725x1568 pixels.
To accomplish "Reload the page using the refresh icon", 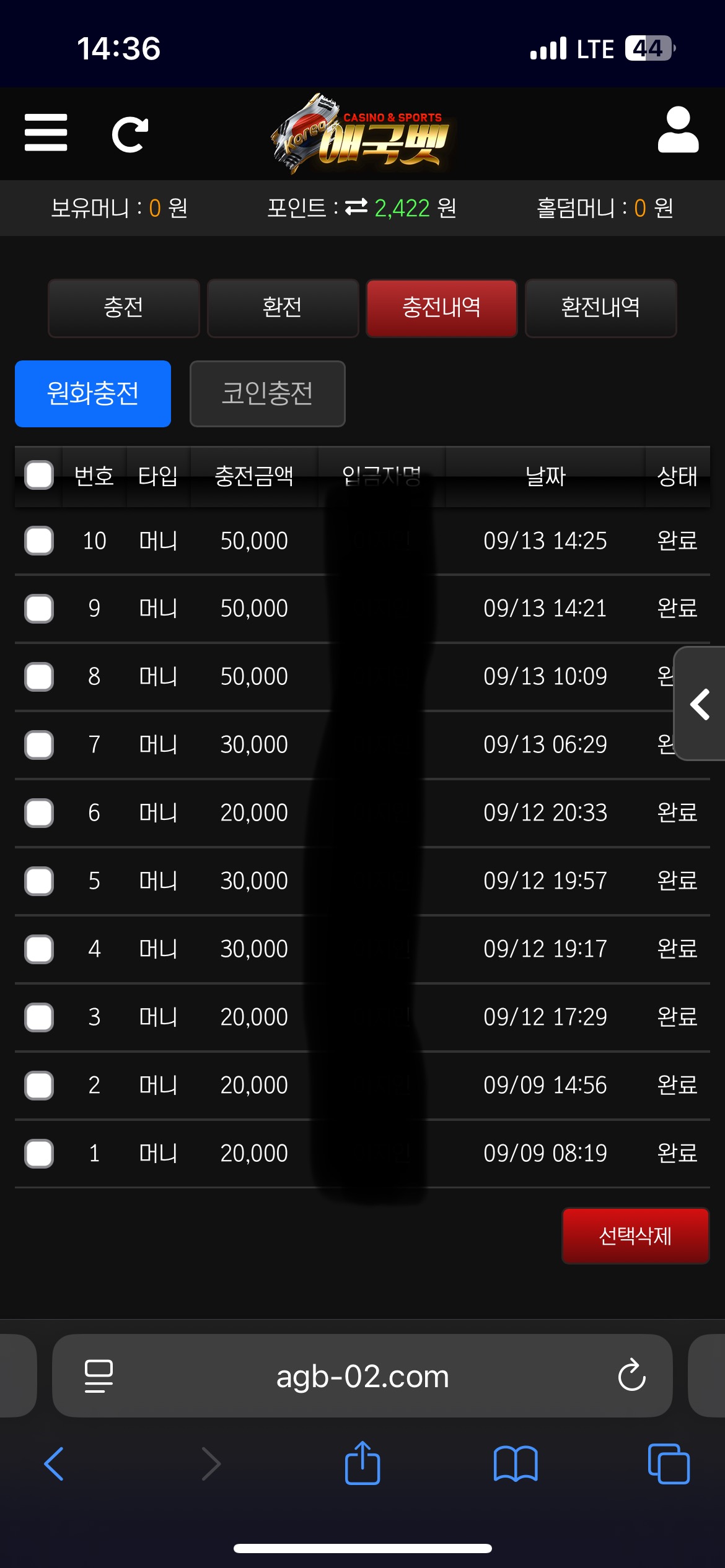I will (131, 134).
